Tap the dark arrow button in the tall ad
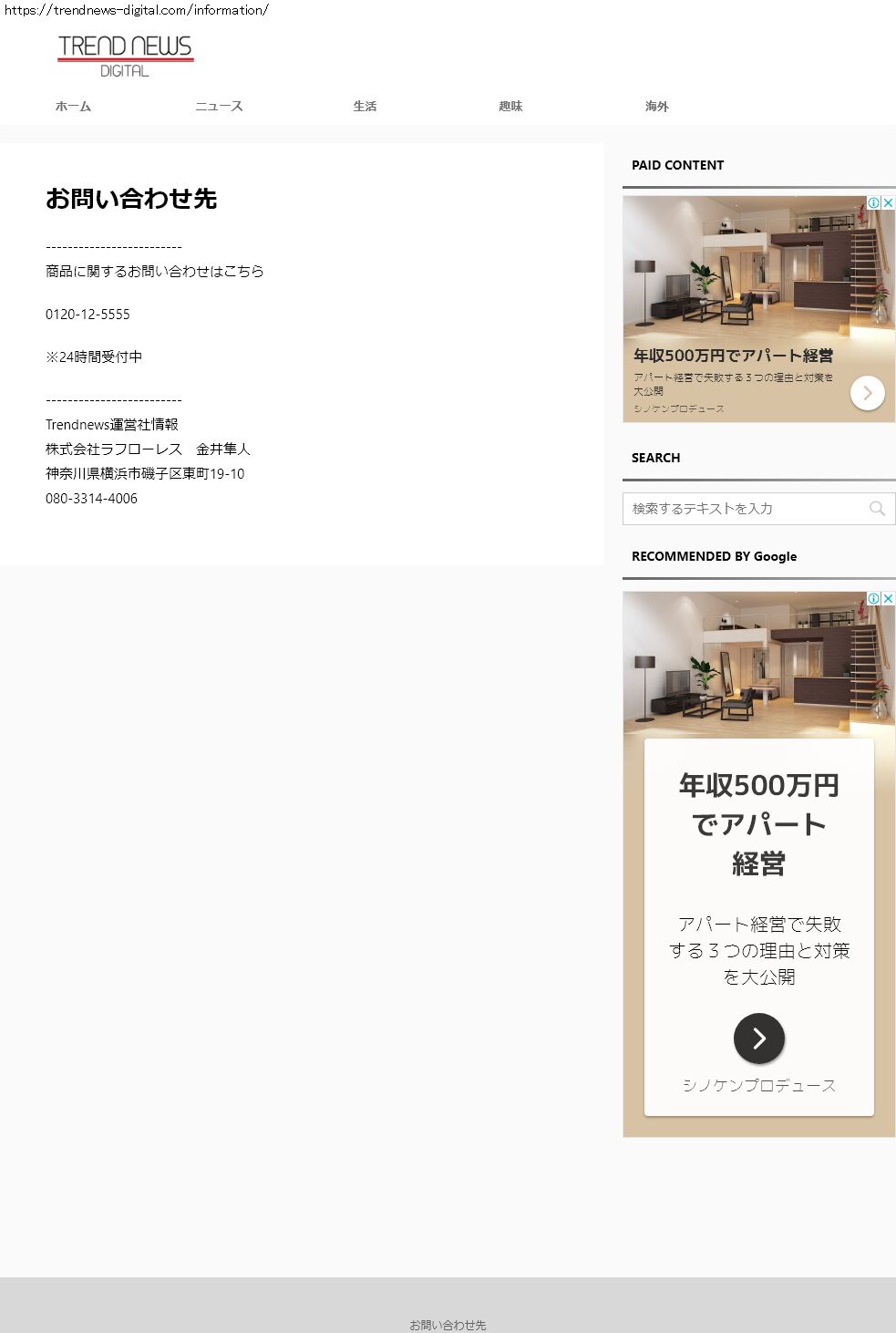 pos(758,1038)
